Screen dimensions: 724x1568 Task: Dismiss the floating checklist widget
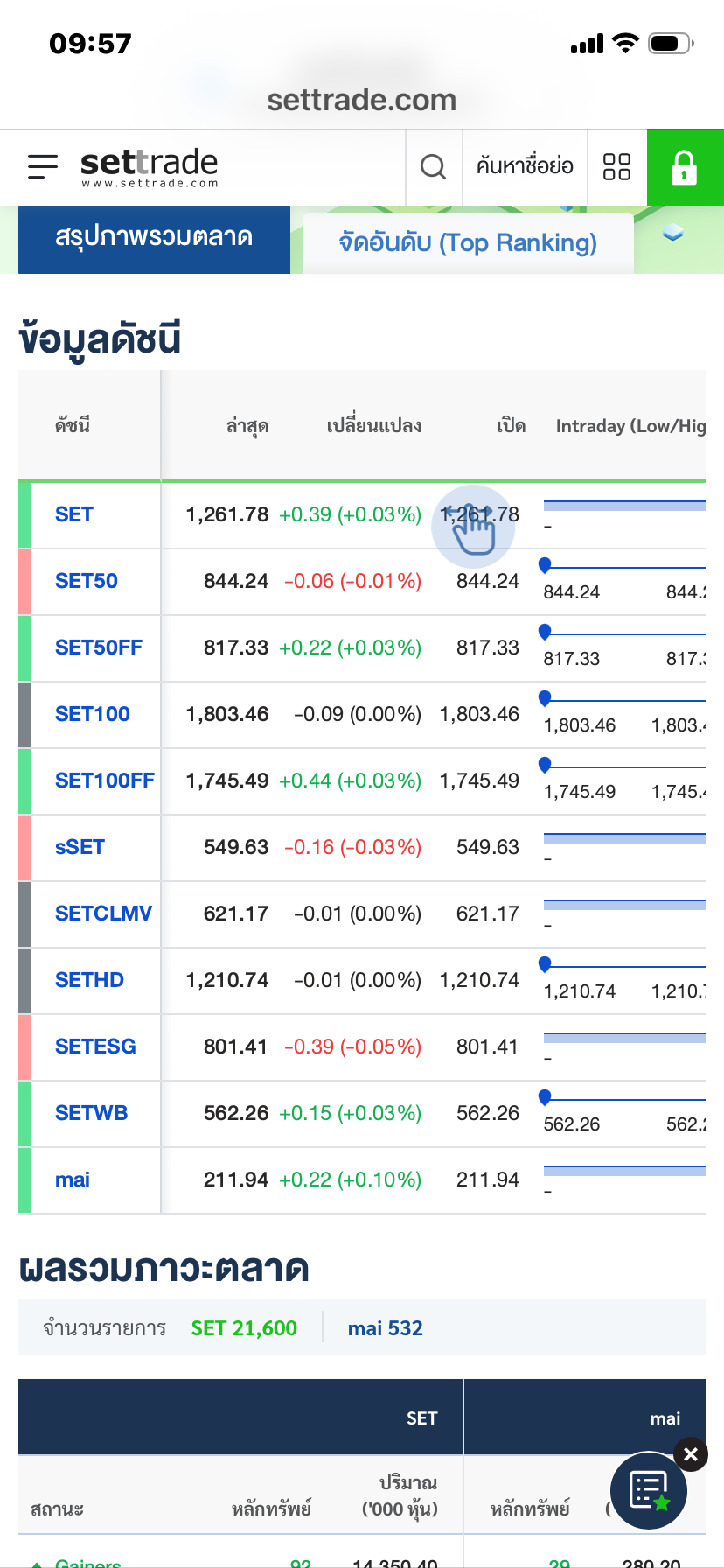tap(691, 1454)
